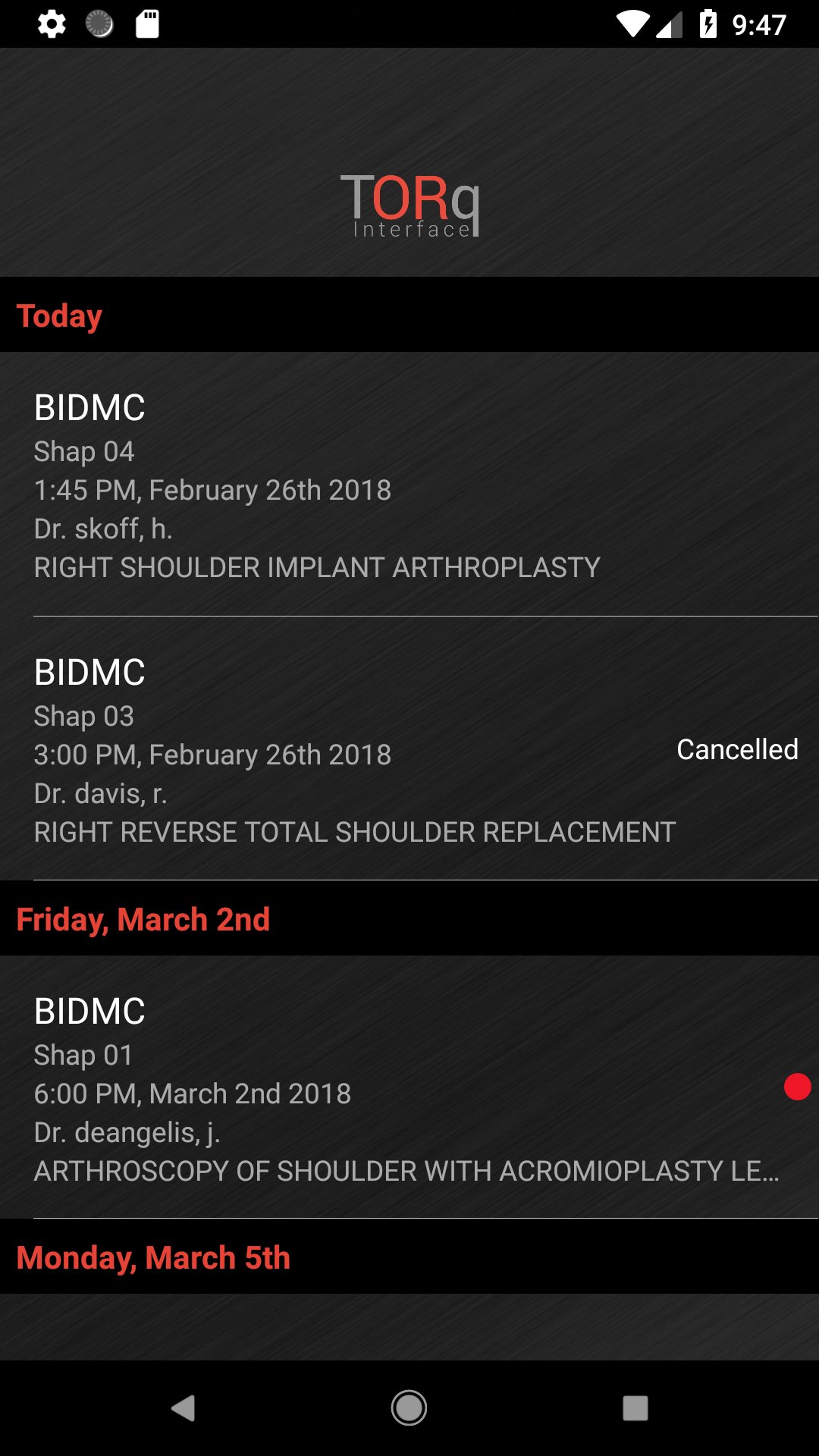Open the TORq Interface logo

[409, 205]
